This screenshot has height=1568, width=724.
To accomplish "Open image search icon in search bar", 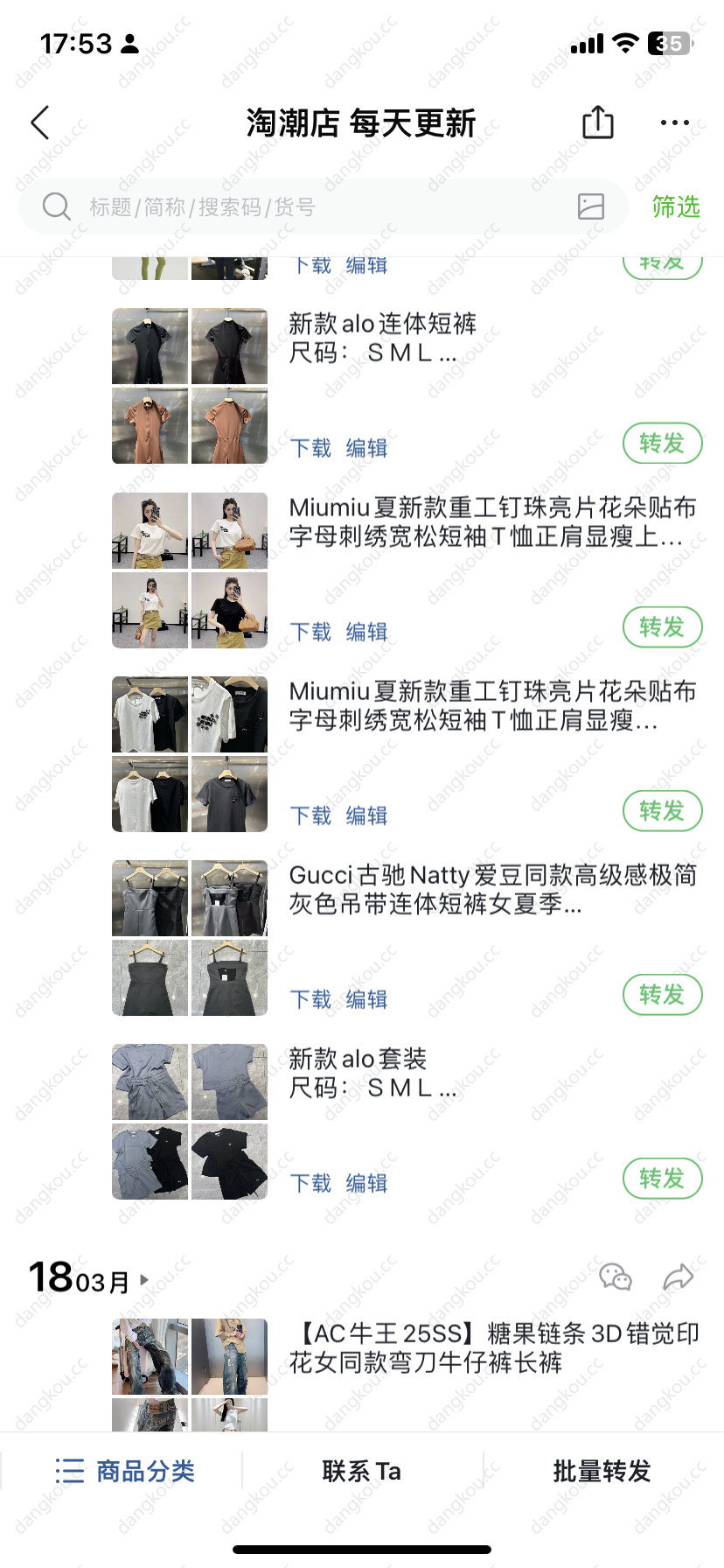I will (591, 206).
